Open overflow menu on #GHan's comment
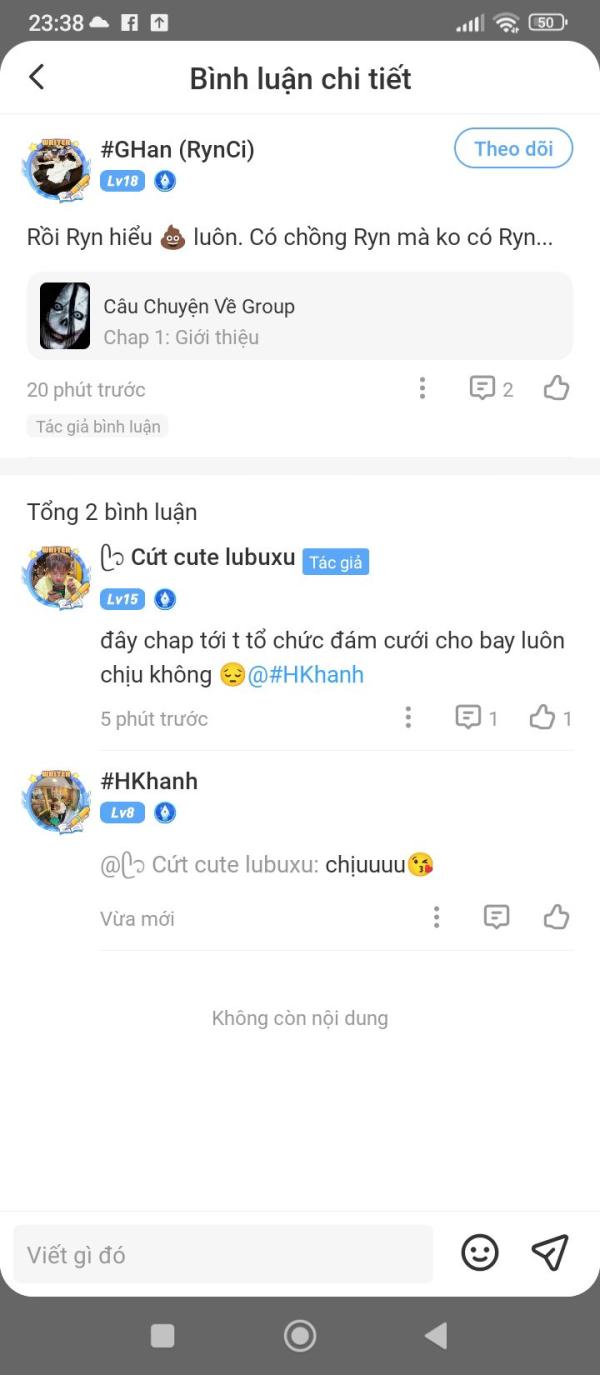The image size is (600, 1375). [422, 388]
